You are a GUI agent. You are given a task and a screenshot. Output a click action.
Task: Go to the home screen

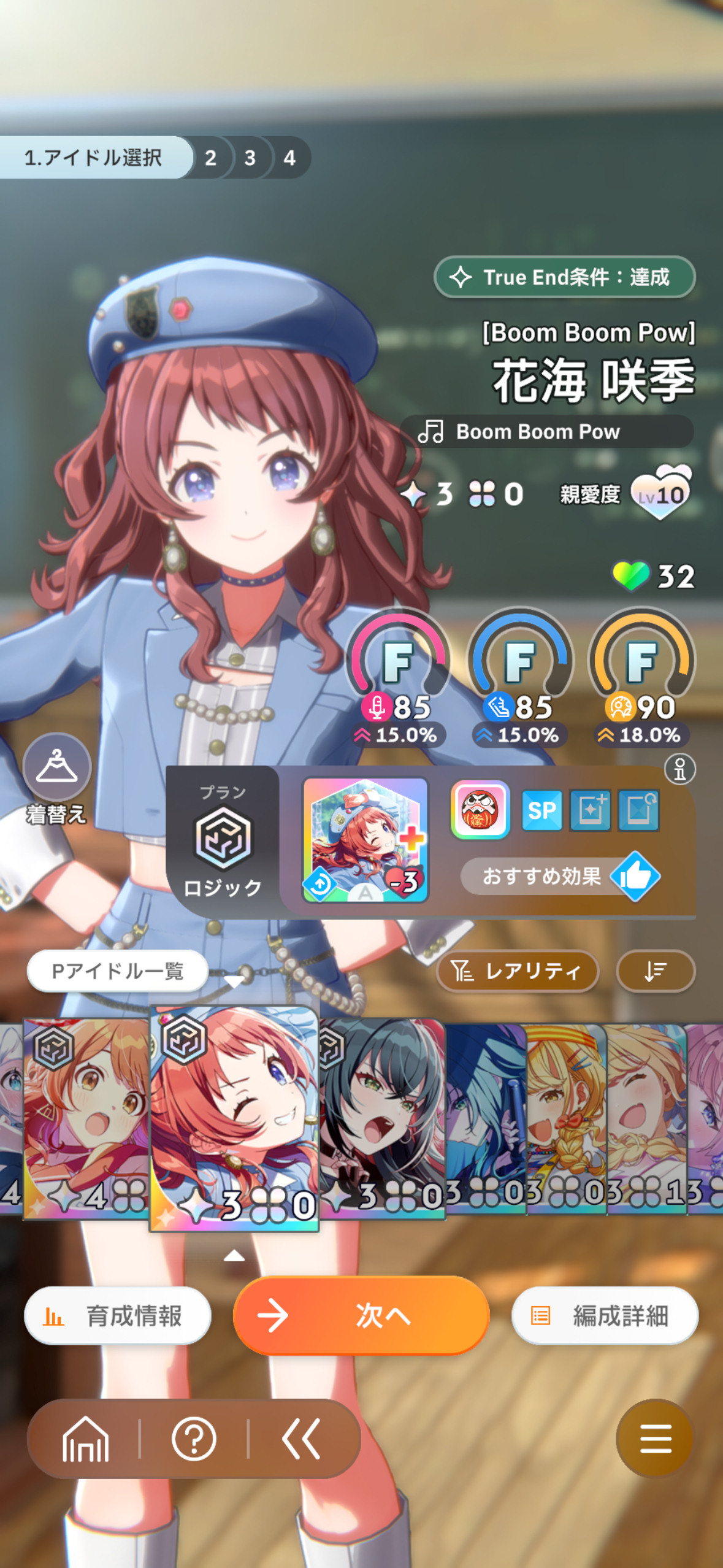click(x=85, y=1439)
